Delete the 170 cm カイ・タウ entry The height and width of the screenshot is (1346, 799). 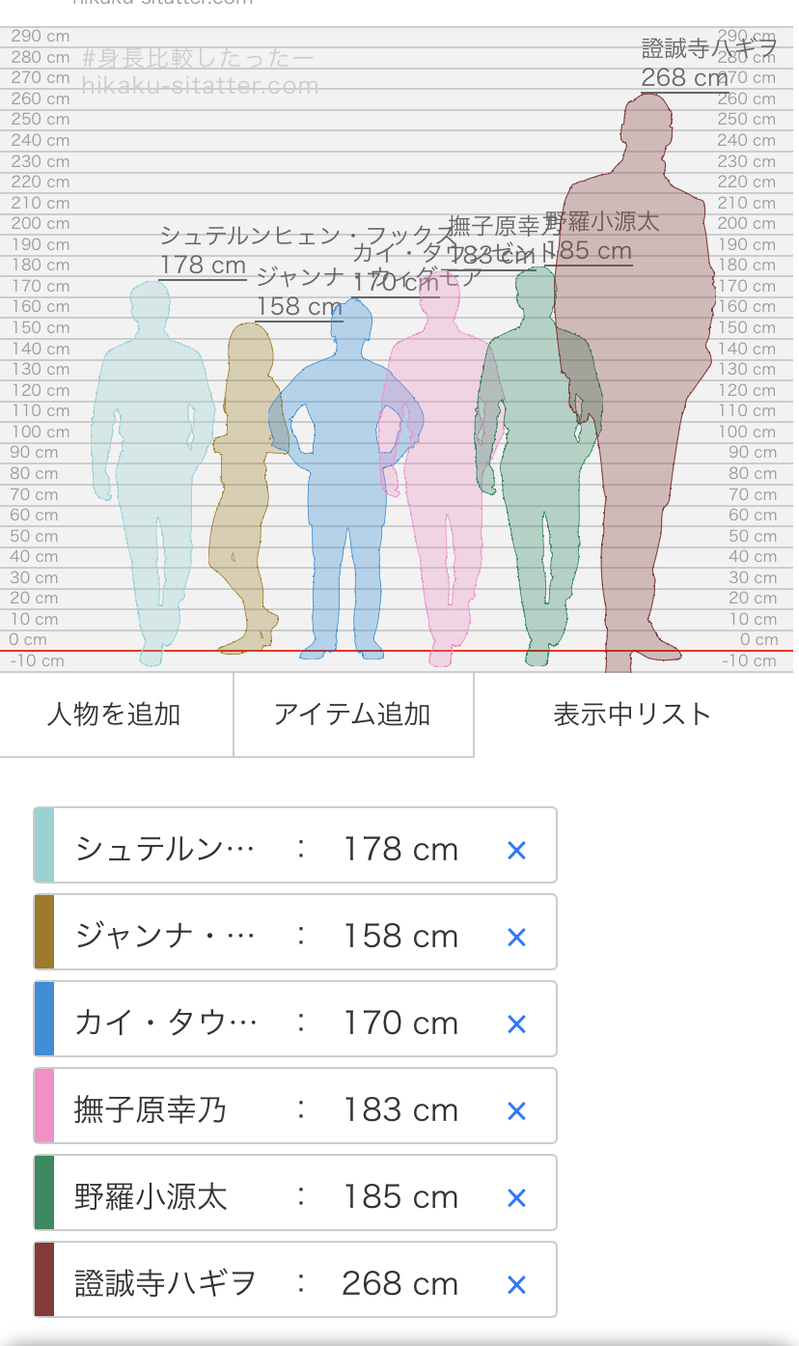[x=516, y=1024]
